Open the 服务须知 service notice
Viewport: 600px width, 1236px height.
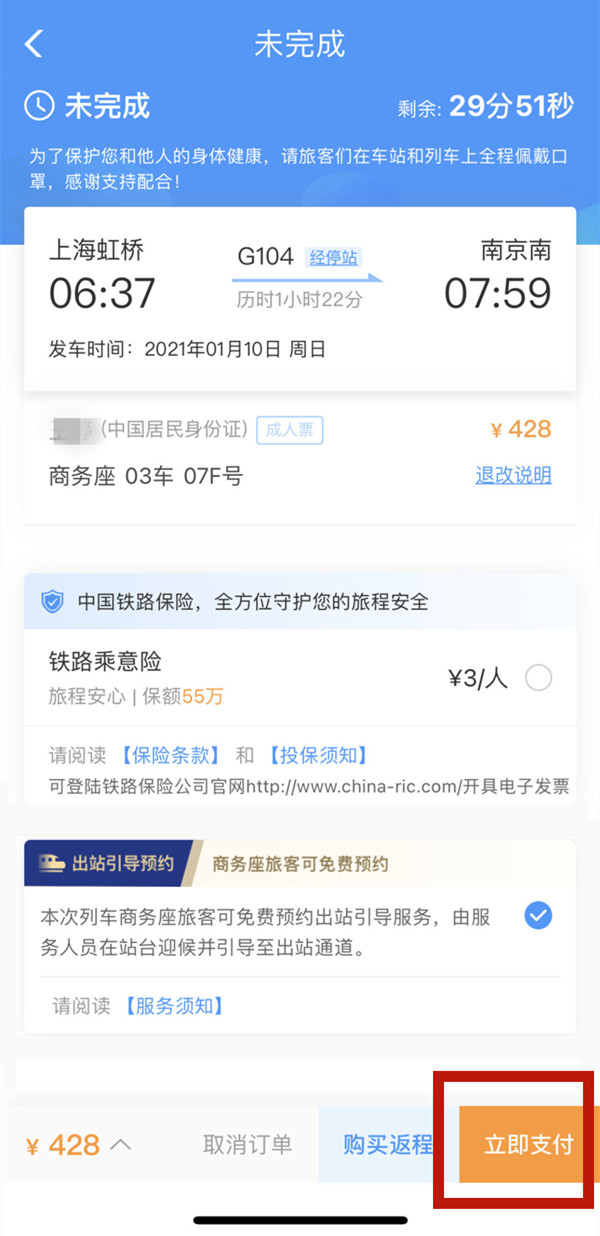coord(174,1006)
